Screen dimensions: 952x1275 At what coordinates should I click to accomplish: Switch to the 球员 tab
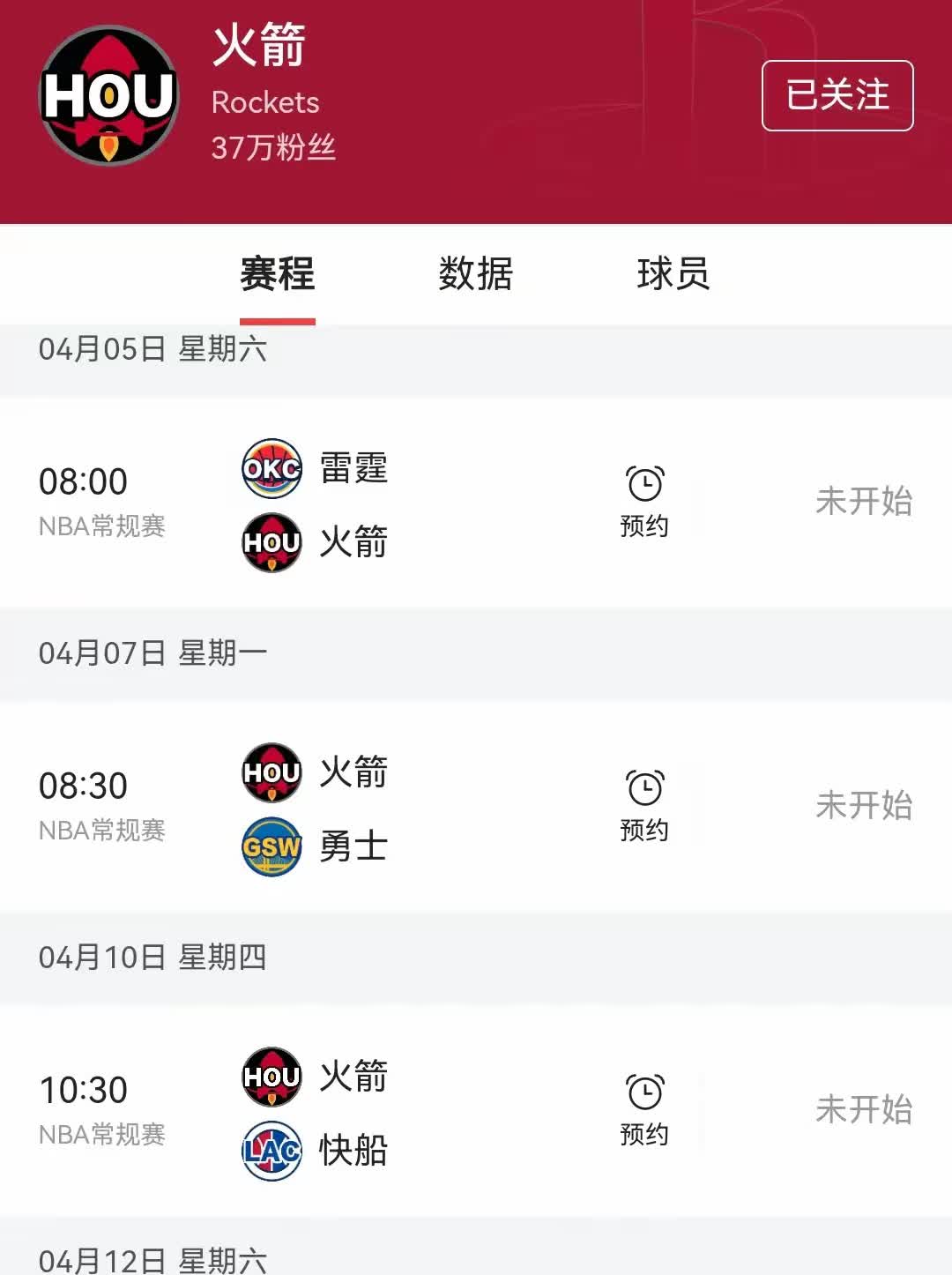pyautogui.click(x=674, y=275)
